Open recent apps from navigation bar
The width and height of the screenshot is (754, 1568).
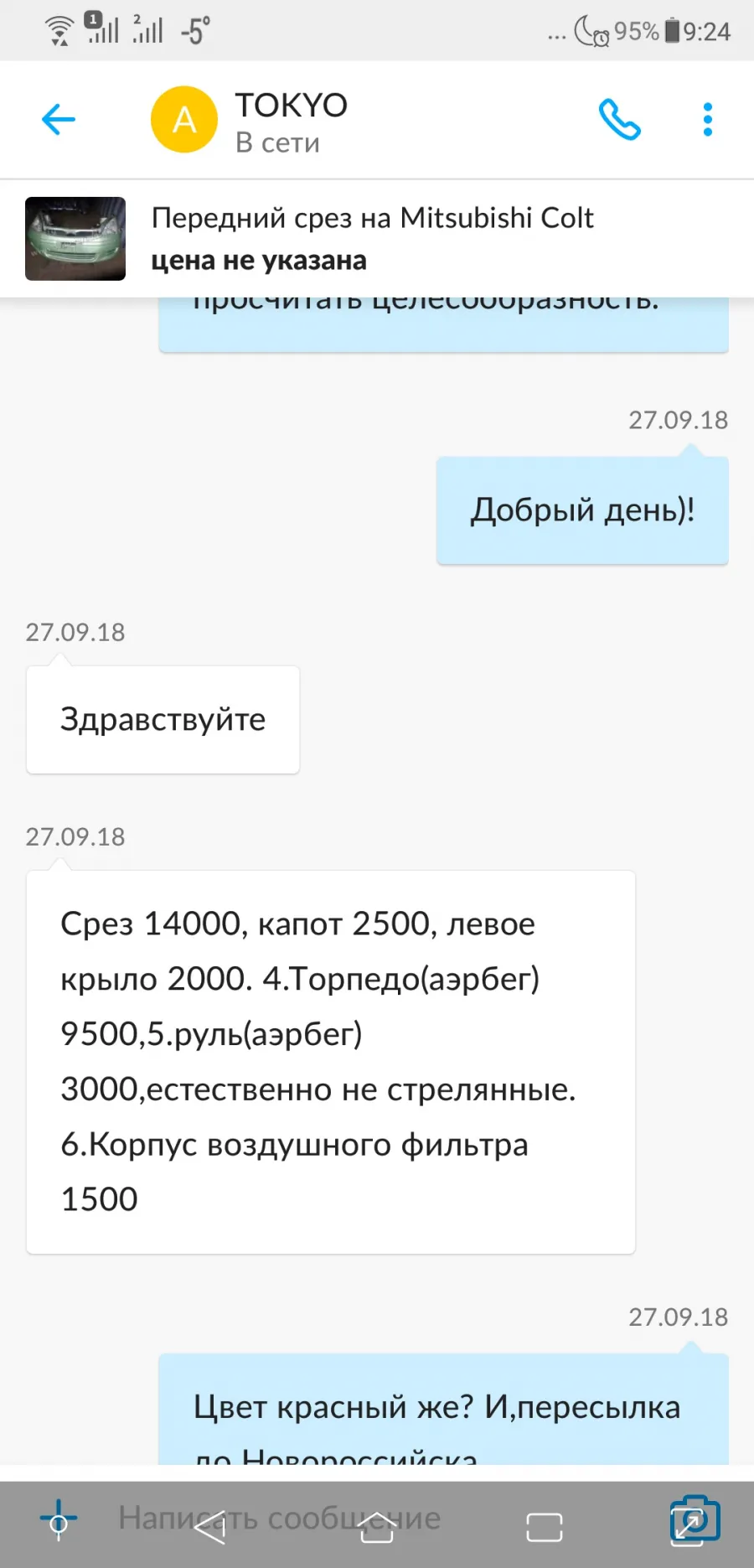[545, 1528]
